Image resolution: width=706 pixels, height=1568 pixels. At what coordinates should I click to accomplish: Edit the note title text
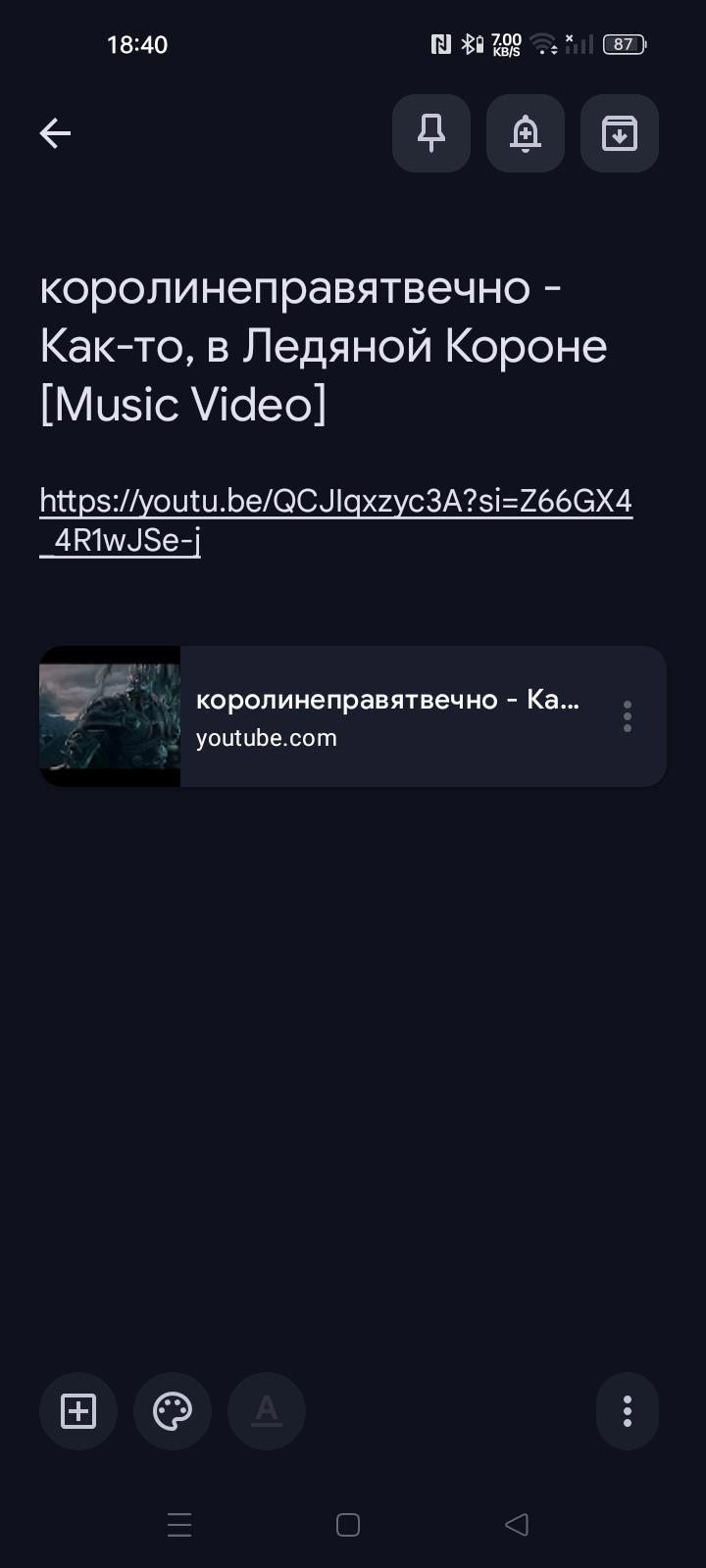[x=324, y=346]
